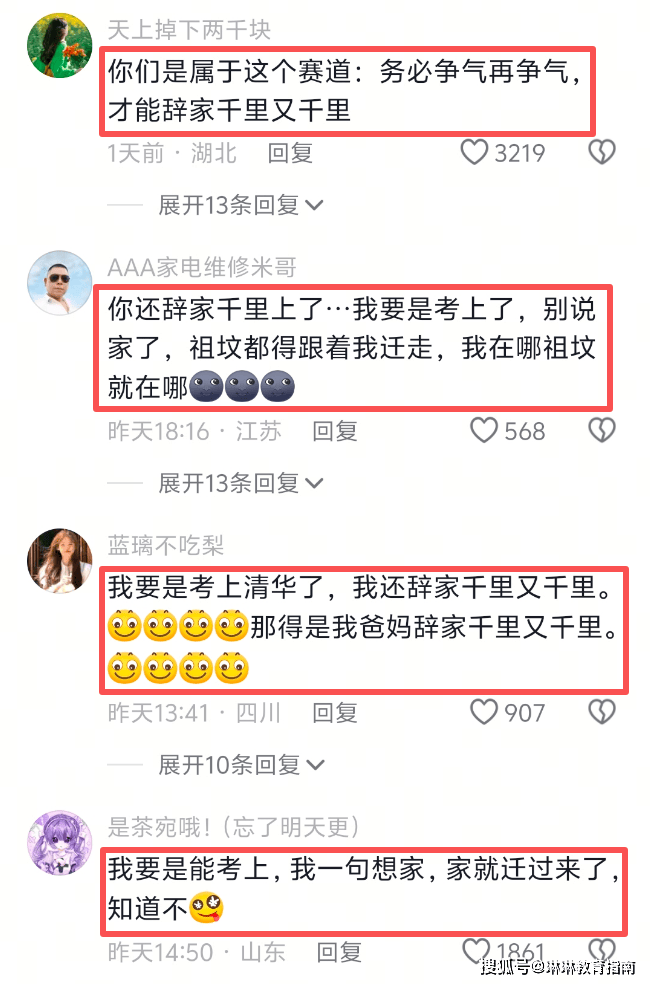
Task: Dislike the comment by 天上掉下两千块
Action: point(601,152)
